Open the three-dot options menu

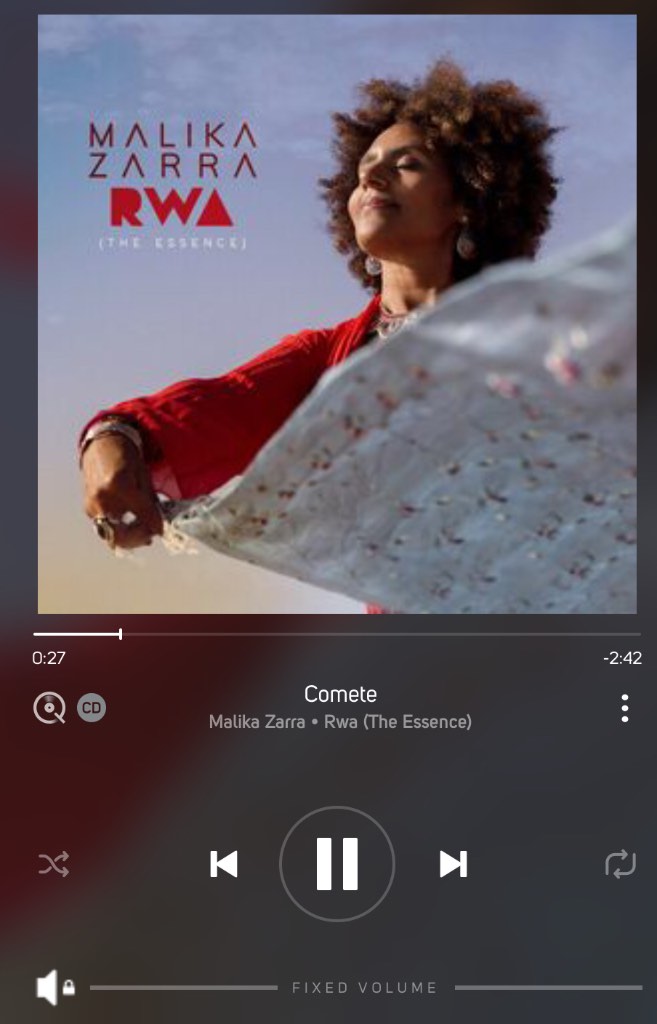click(624, 708)
